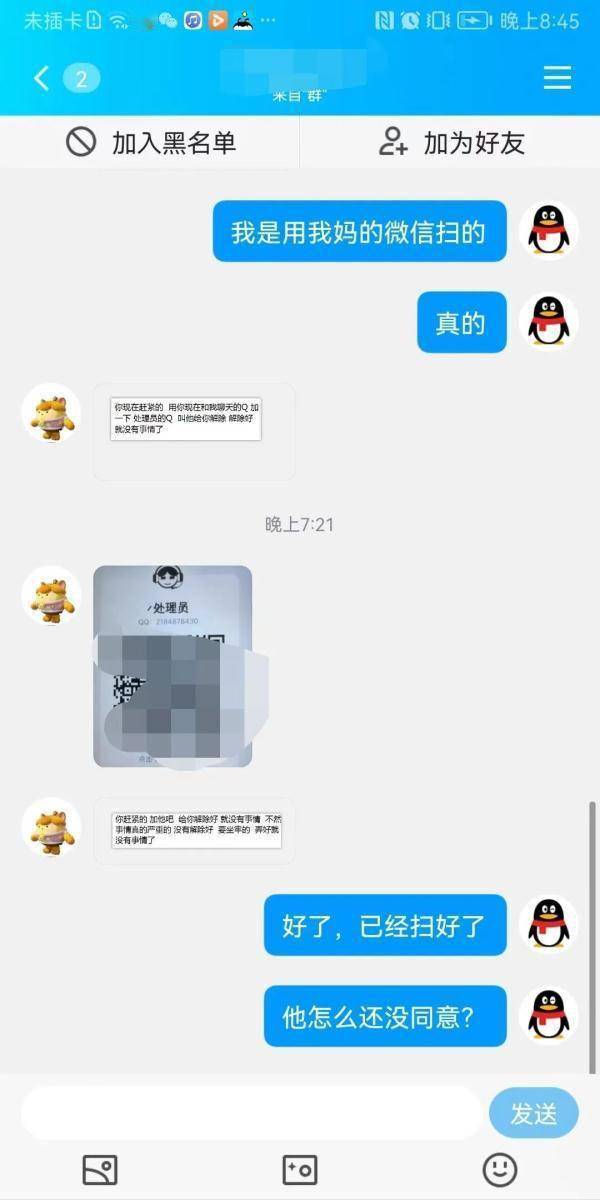The width and height of the screenshot is (600, 1200).
Task: Open the camera capture icon
Action: 300,1169
